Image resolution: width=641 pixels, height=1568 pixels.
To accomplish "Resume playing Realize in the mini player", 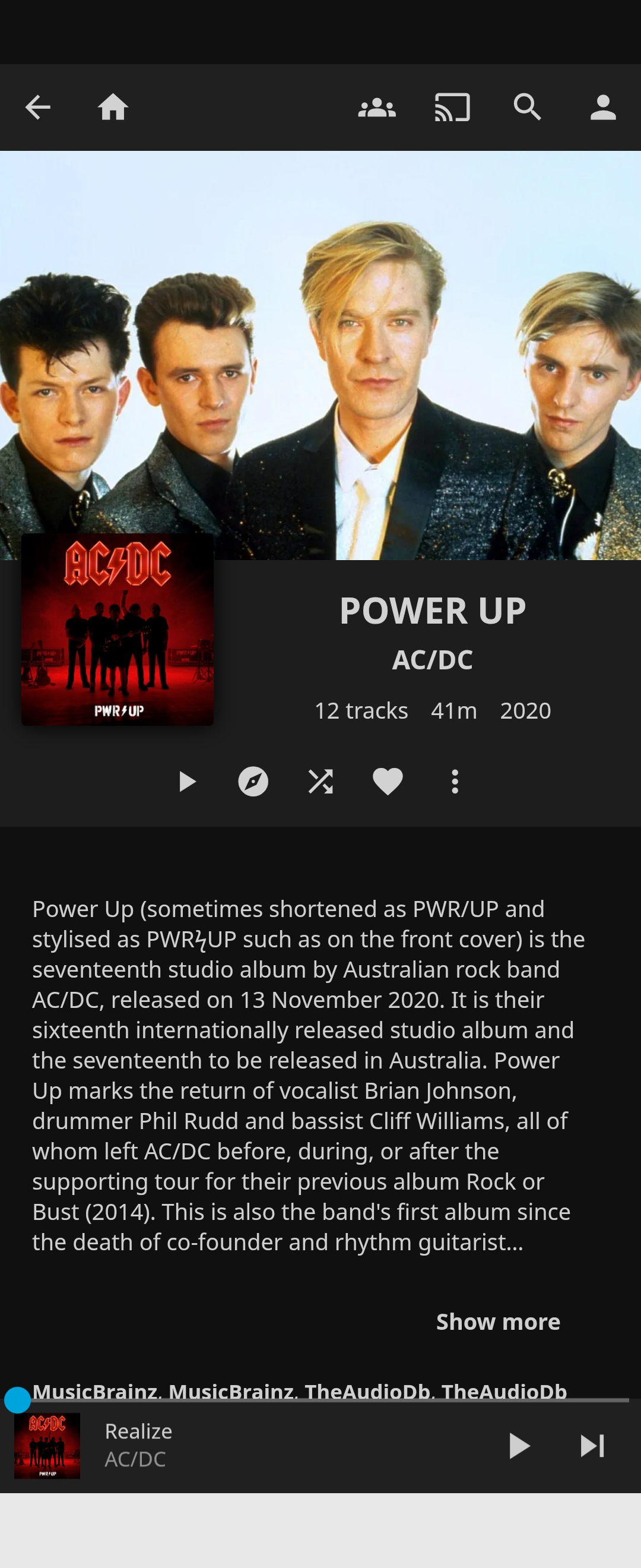I will click(519, 1446).
